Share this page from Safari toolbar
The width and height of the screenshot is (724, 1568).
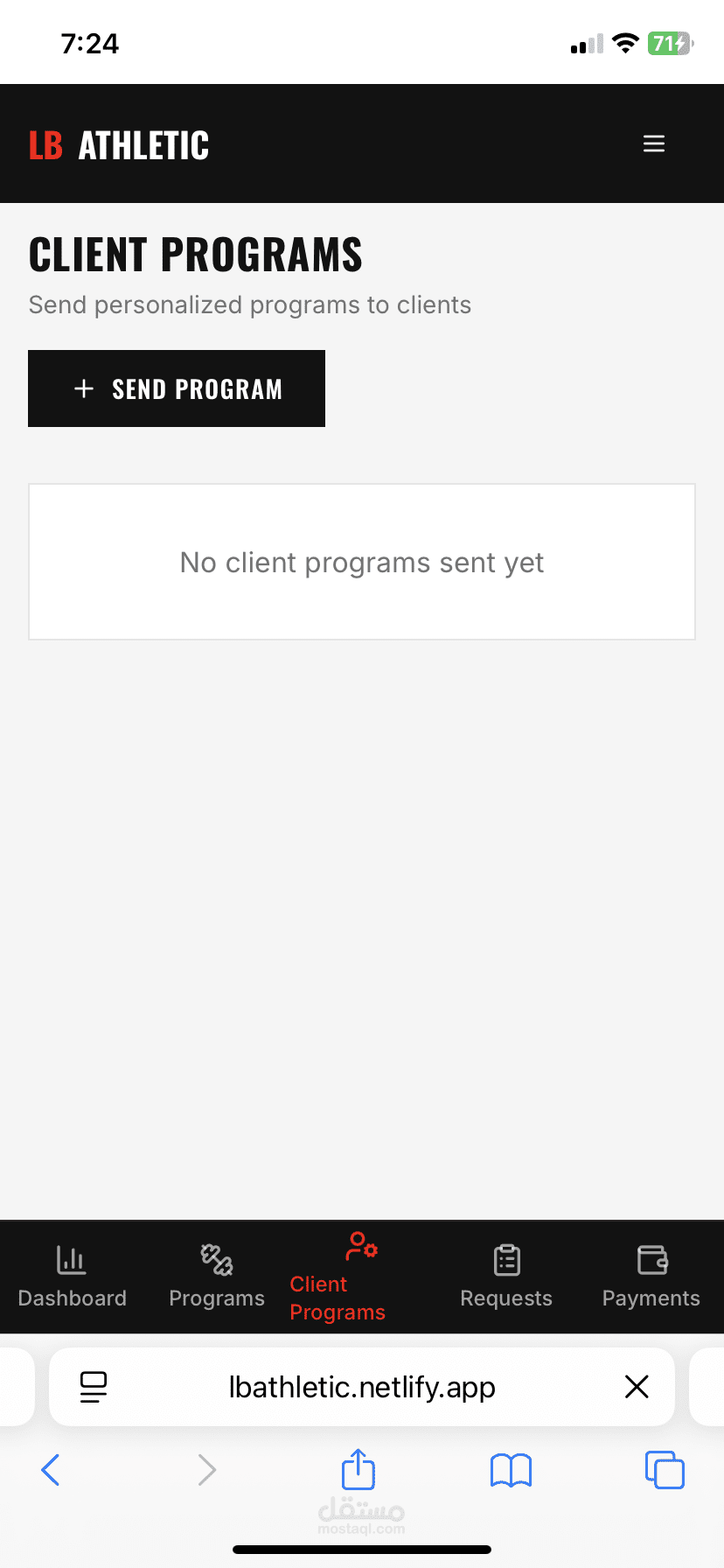coord(359,1468)
